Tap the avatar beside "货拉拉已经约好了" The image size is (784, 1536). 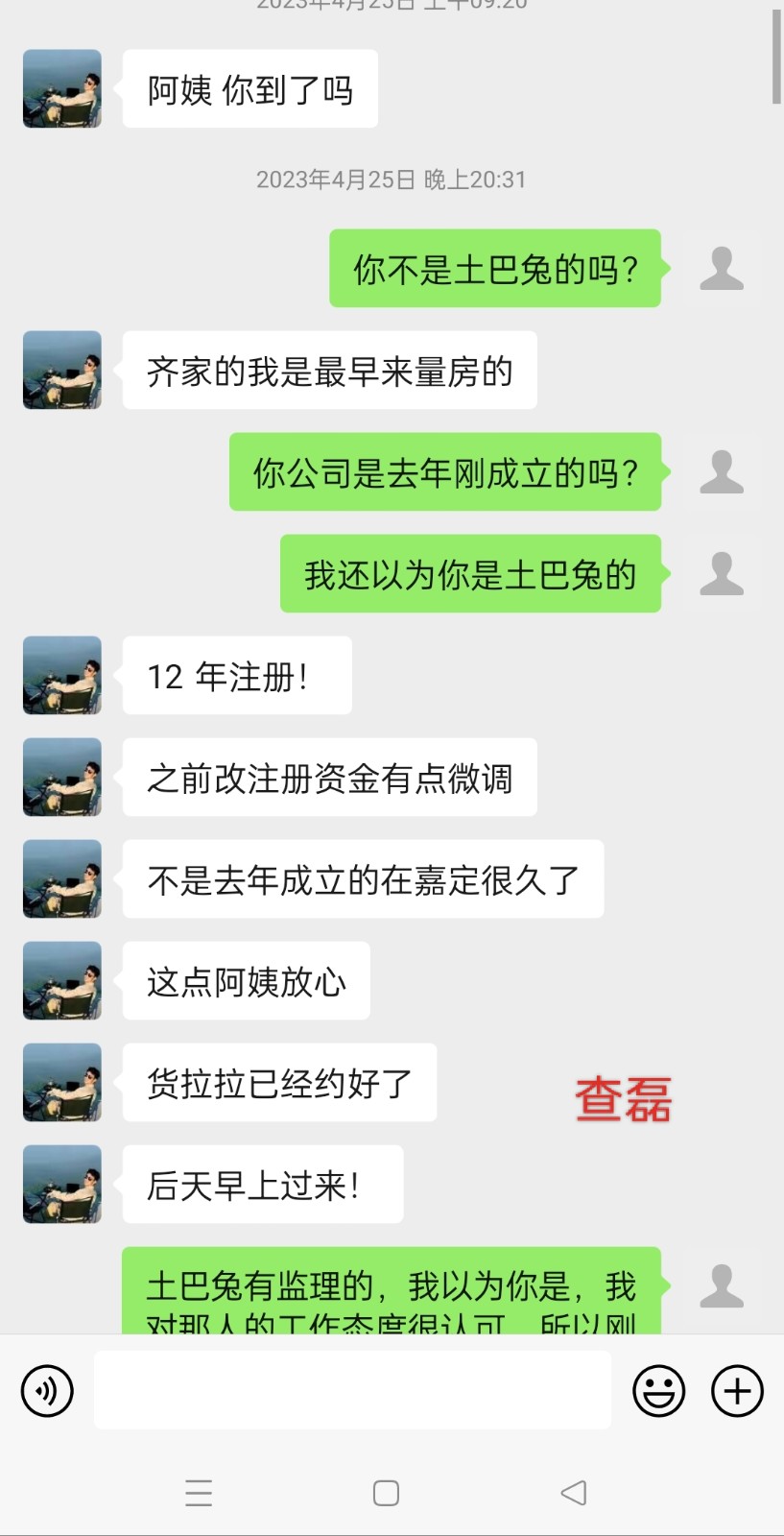(62, 1083)
